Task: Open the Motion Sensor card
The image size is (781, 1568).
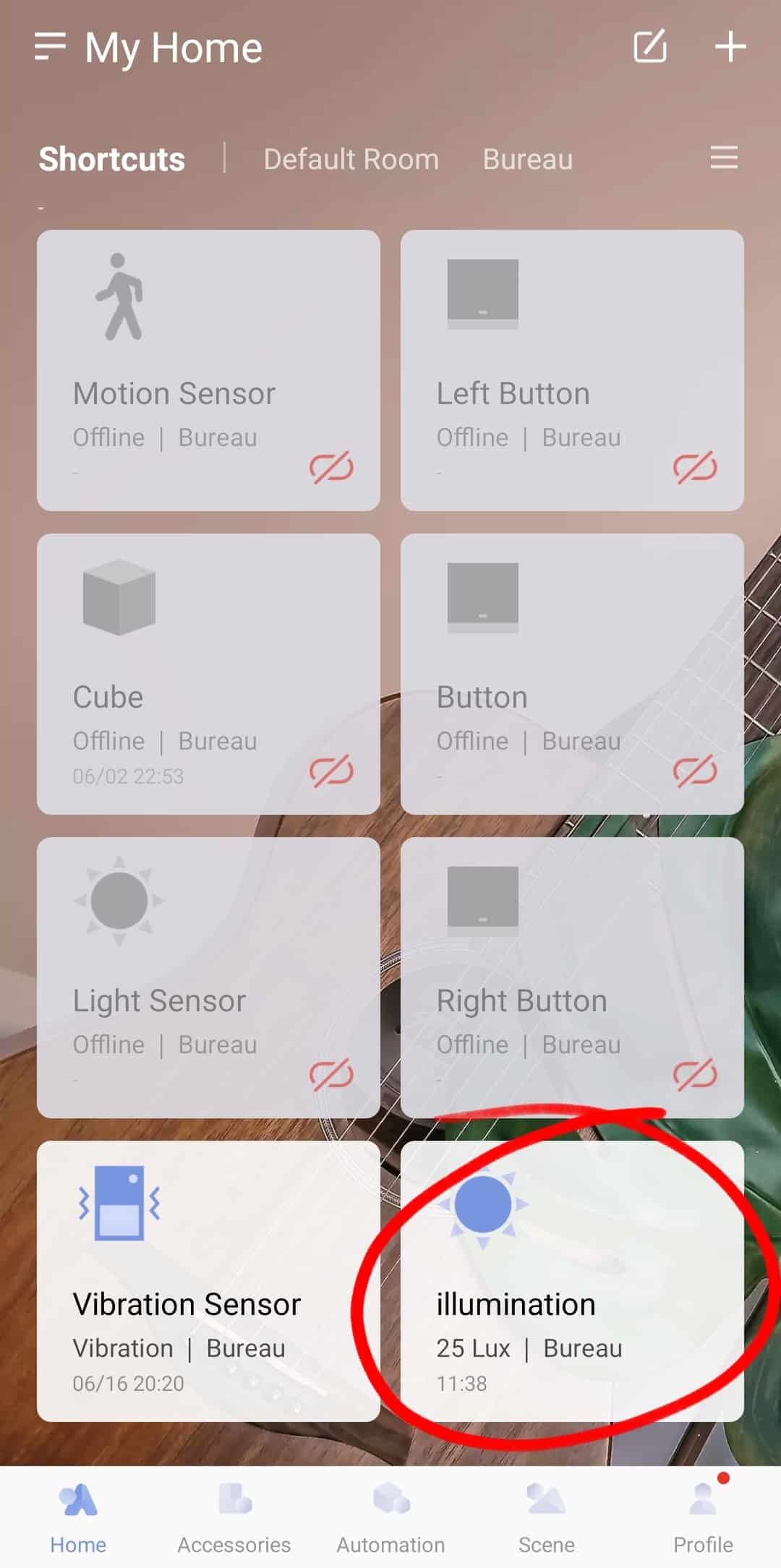Action: (208, 371)
